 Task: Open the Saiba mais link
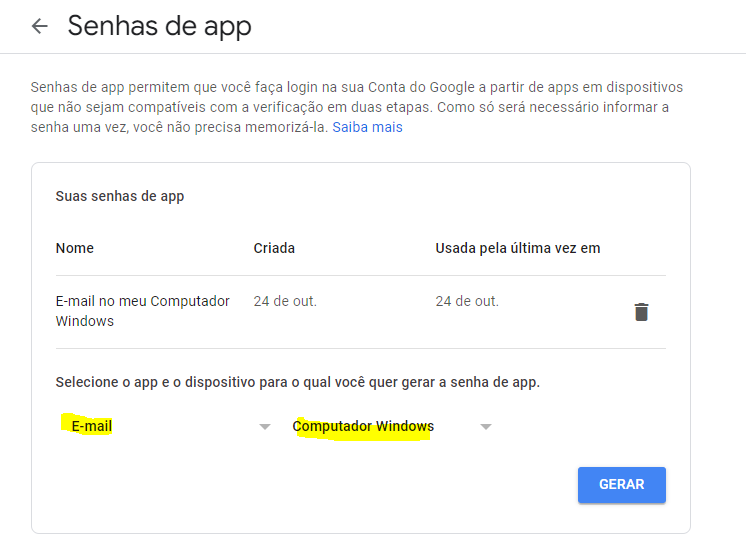click(367, 128)
